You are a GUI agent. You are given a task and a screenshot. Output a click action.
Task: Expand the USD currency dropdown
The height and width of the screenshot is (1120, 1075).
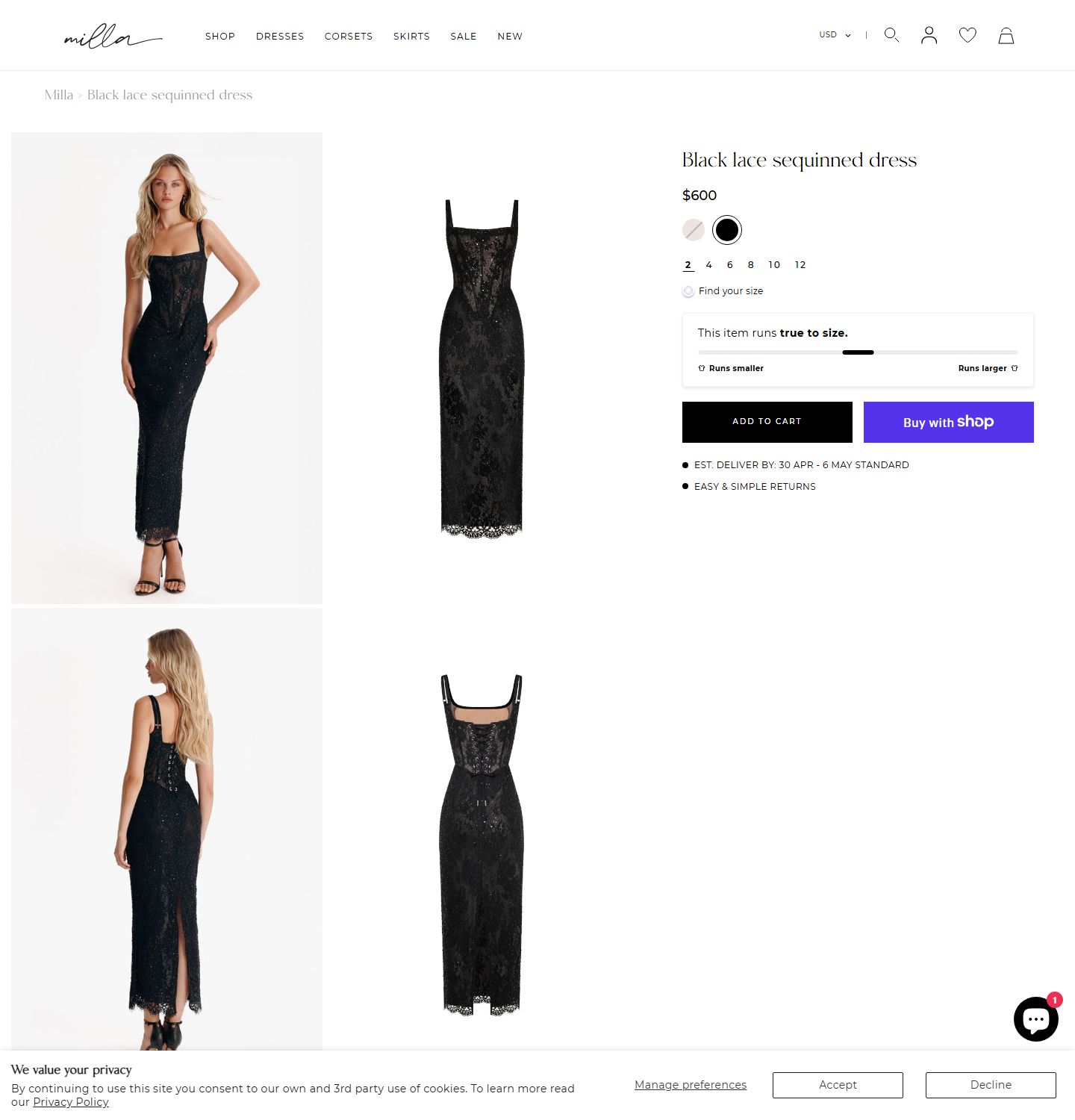[835, 35]
